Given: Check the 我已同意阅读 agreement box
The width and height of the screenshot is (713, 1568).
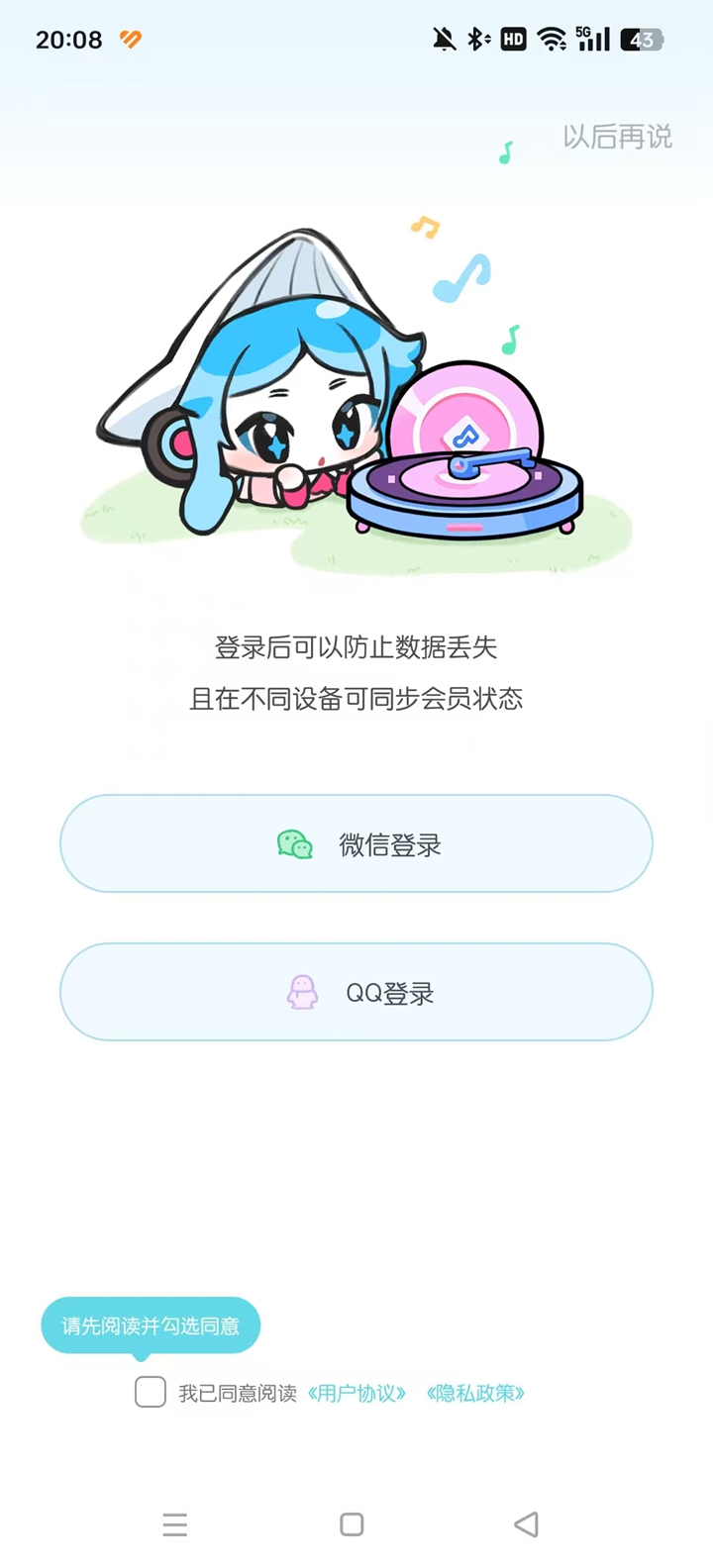Looking at the screenshot, I should (151, 1392).
